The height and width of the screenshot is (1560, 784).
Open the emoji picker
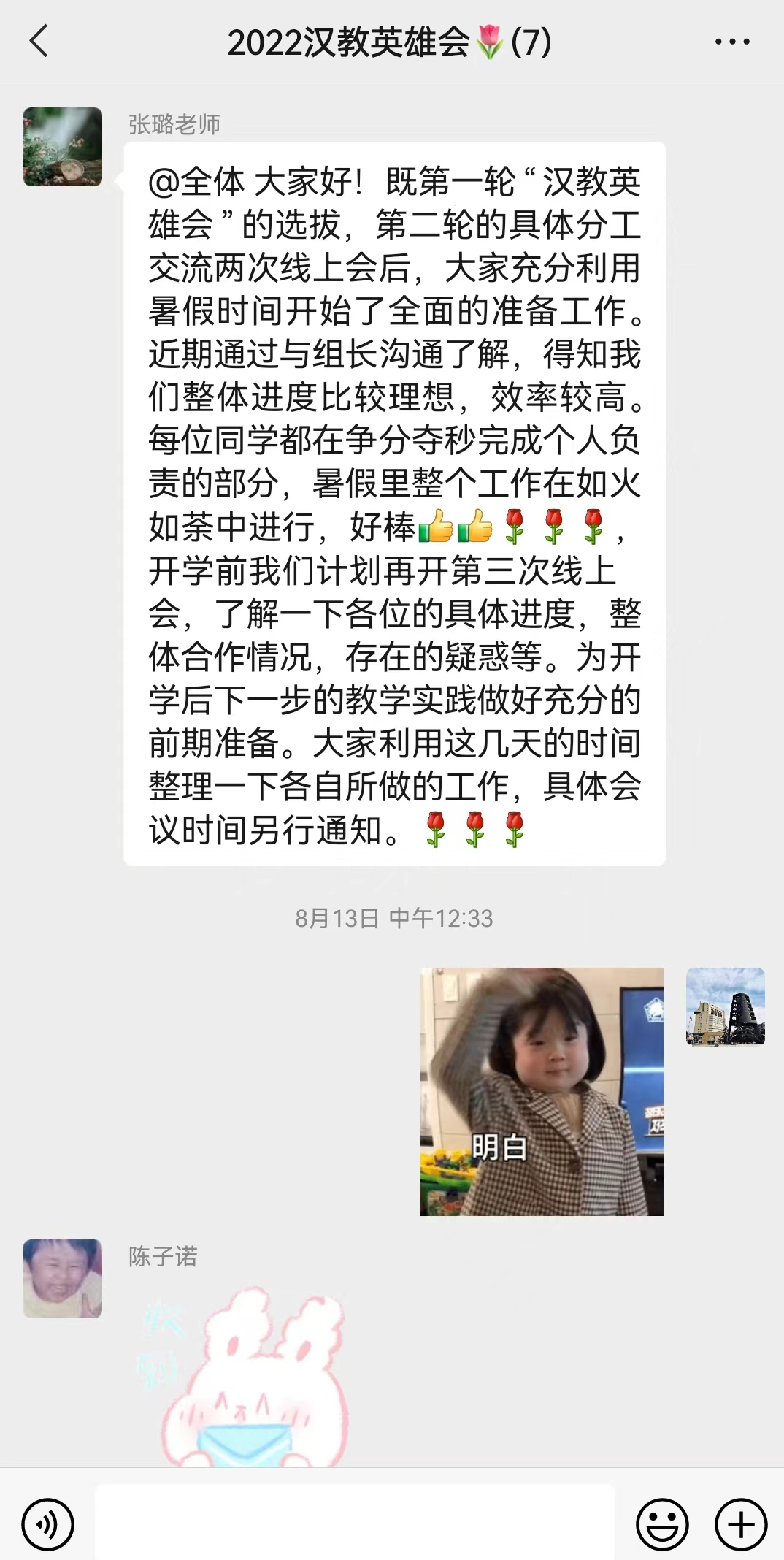pos(662,1524)
